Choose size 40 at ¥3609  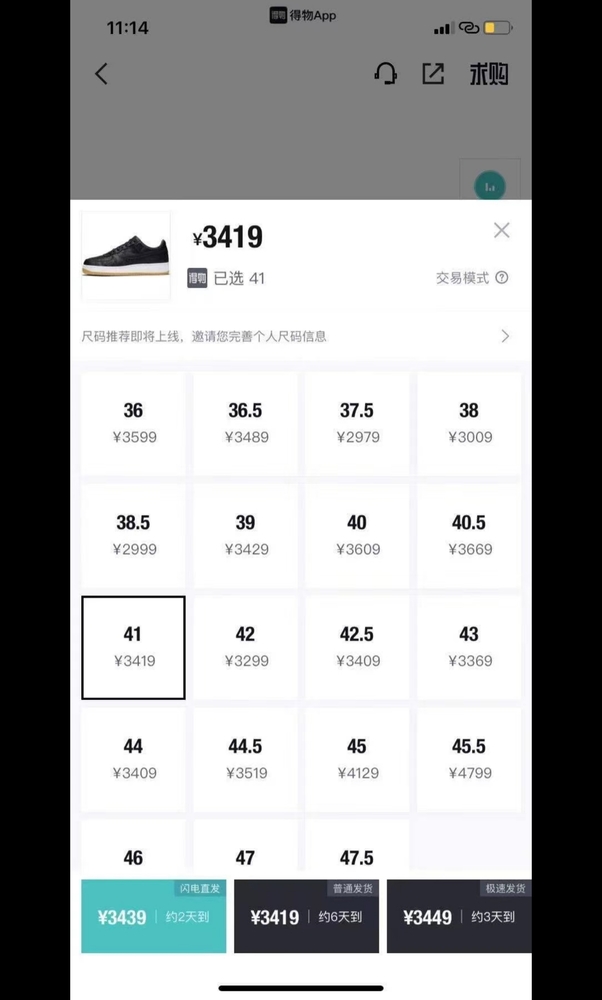(357, 536)
